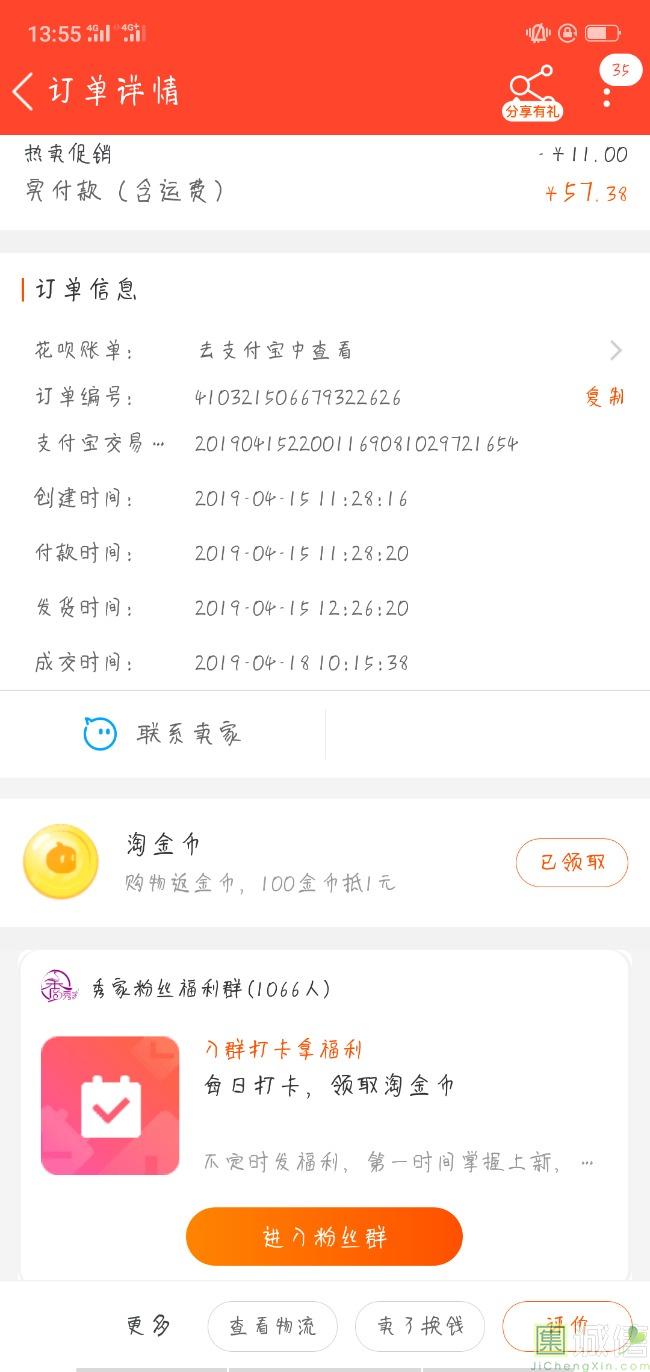650x1372 pixels.
Task: Join the fan group via 进入粉丝群
Action: pos(324,1237)
